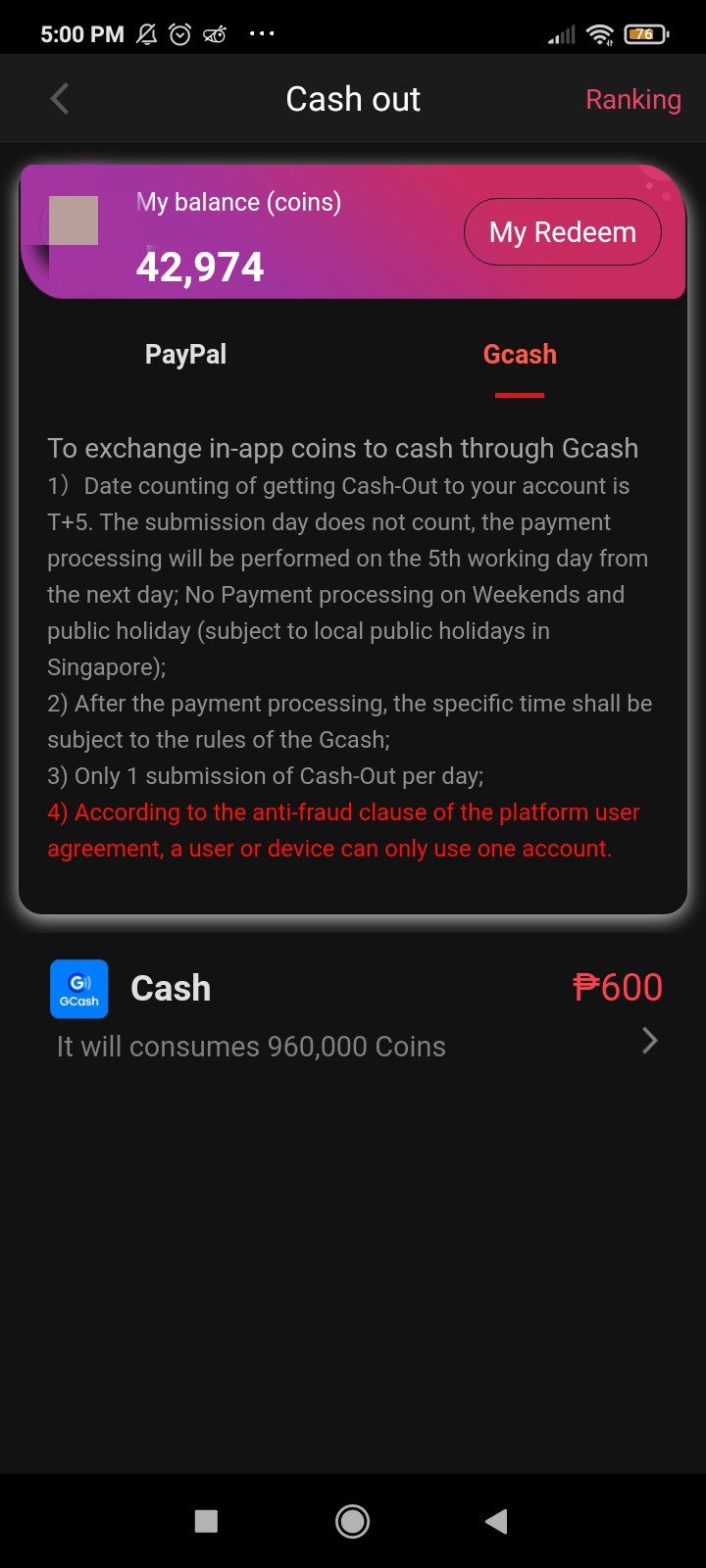The height and width of the screenshot is (1568, 706).
Task: Select the Gcash tab
Action: pos(520,355)
